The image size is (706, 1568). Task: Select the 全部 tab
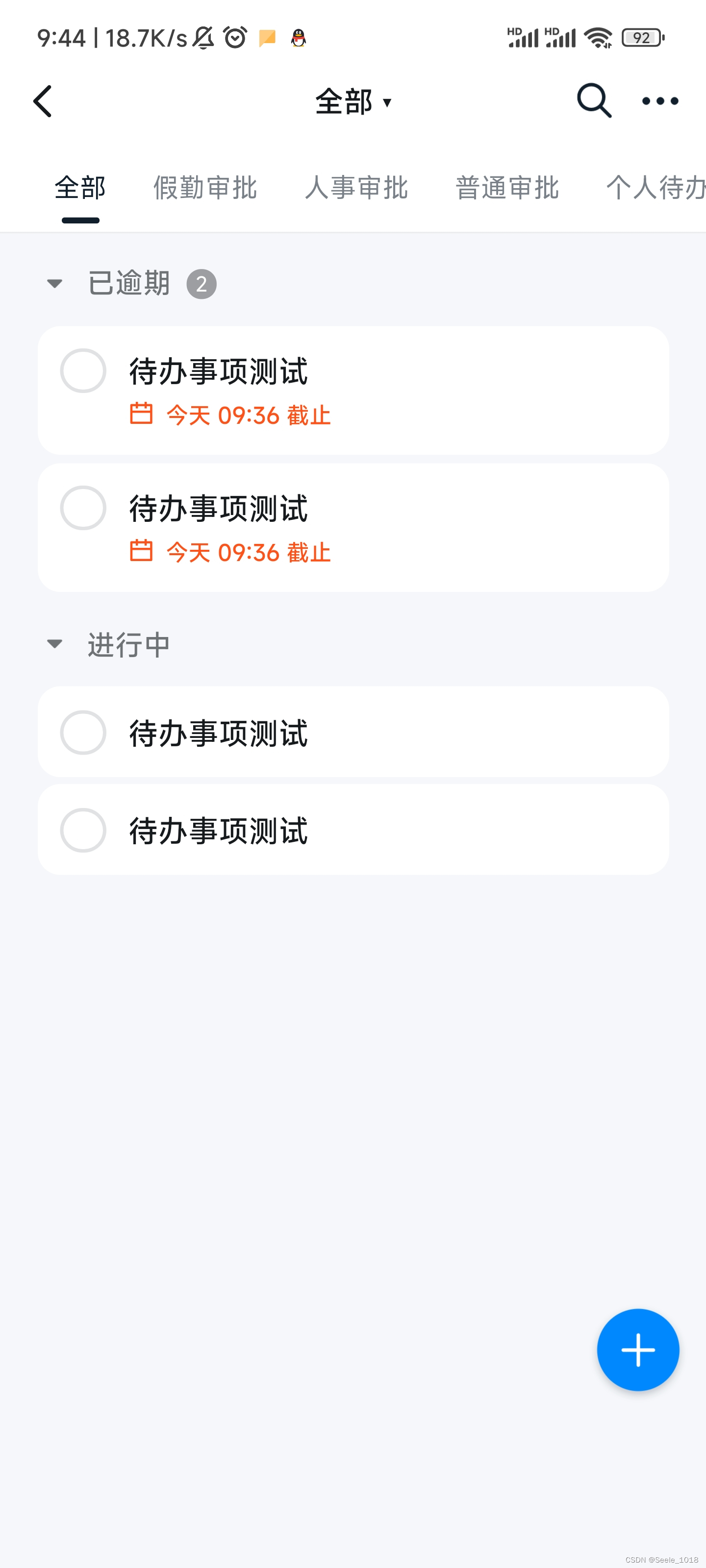point(80,188)
